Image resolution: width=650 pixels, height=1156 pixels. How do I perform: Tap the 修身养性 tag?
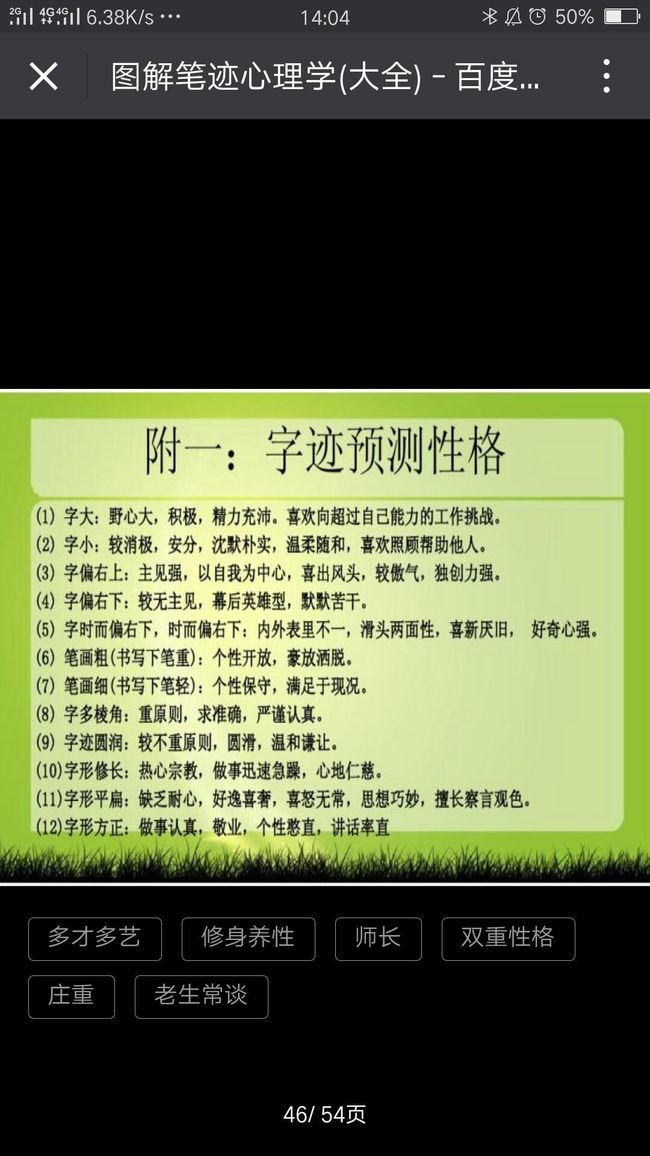[248, 939]
